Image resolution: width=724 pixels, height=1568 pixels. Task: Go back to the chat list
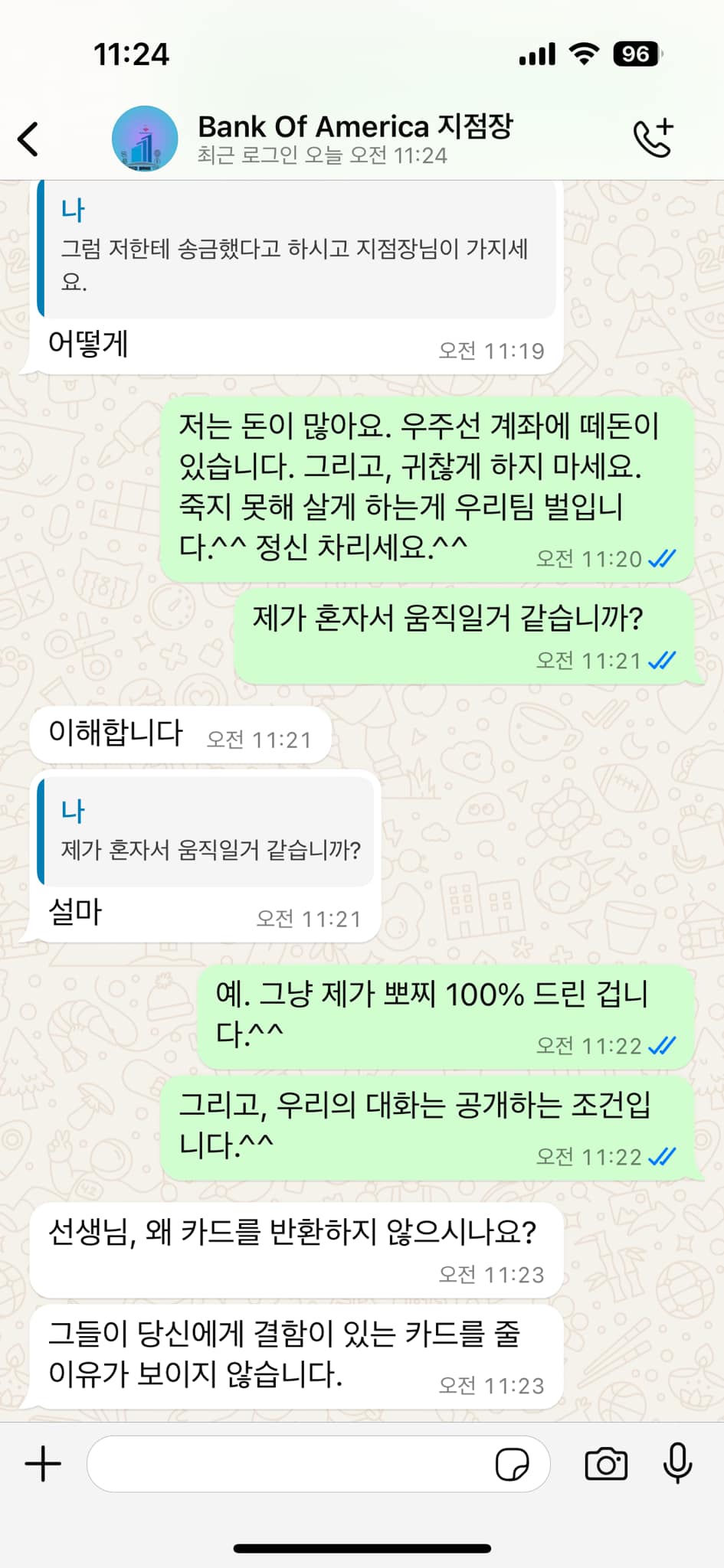[x=29, y=139]
